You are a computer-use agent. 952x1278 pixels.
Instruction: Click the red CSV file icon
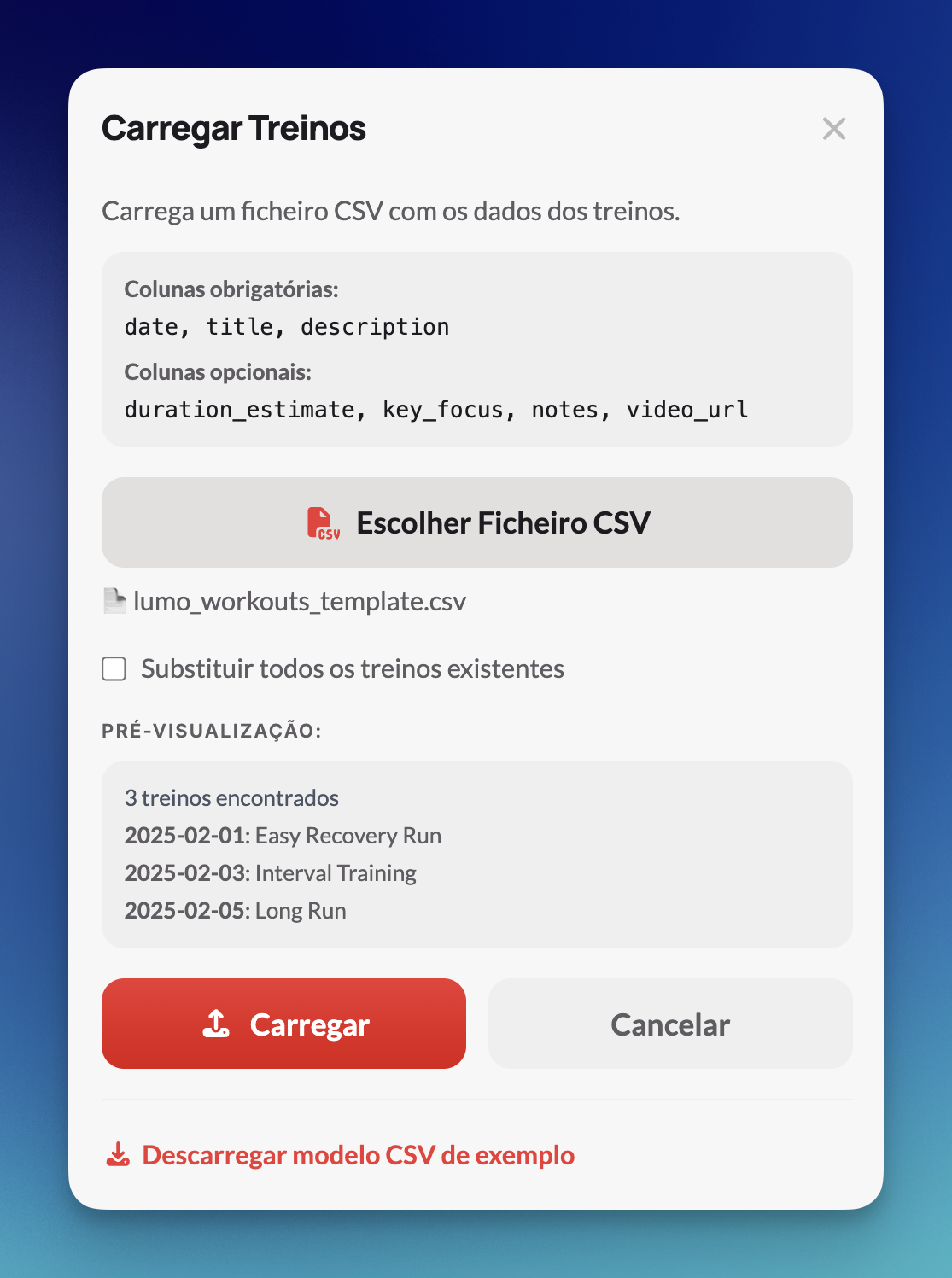pos(322,522)
